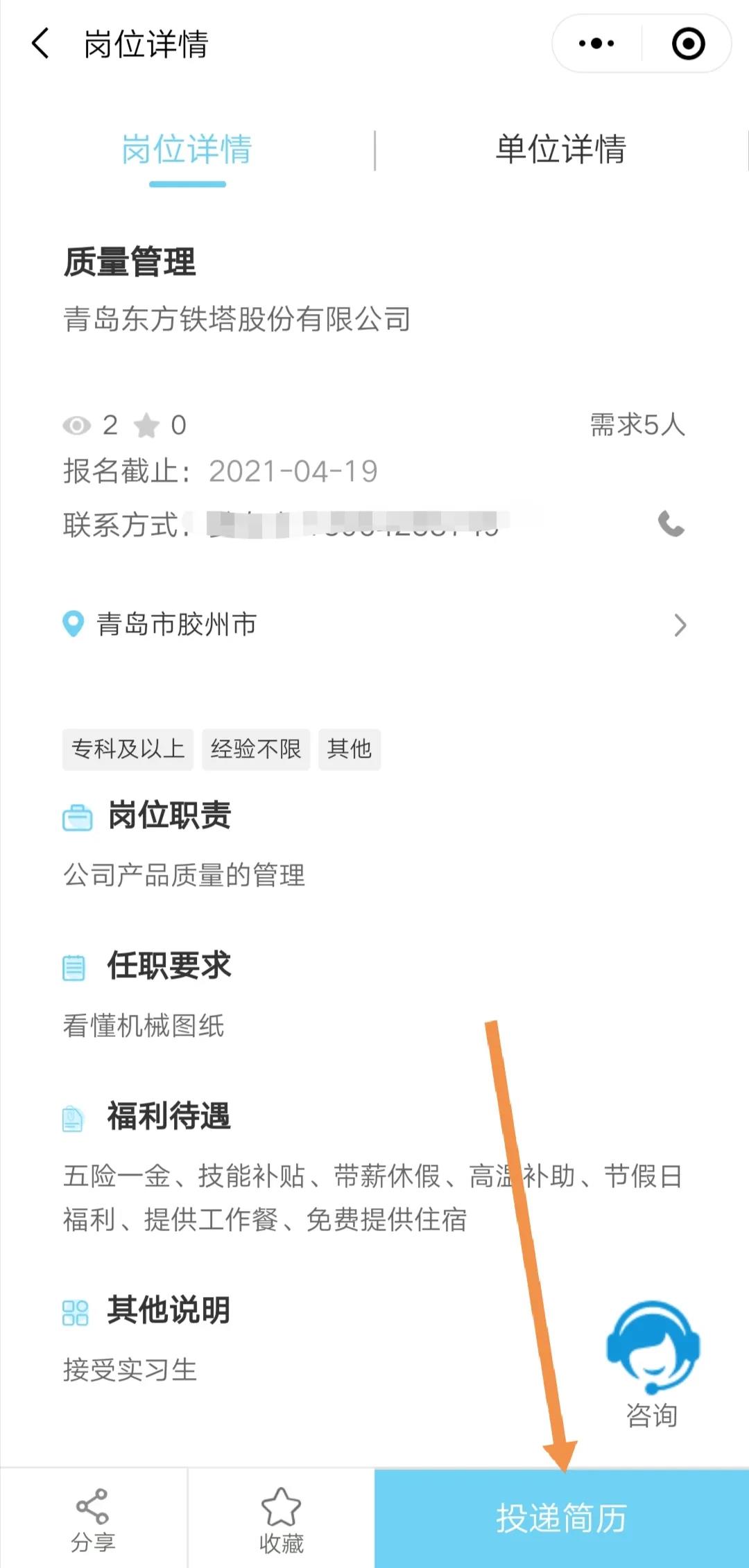Screen dimensions: 749x1568
Task: Open the ••• more options menu
Action: pyautogui.click(x=595, y=43)
